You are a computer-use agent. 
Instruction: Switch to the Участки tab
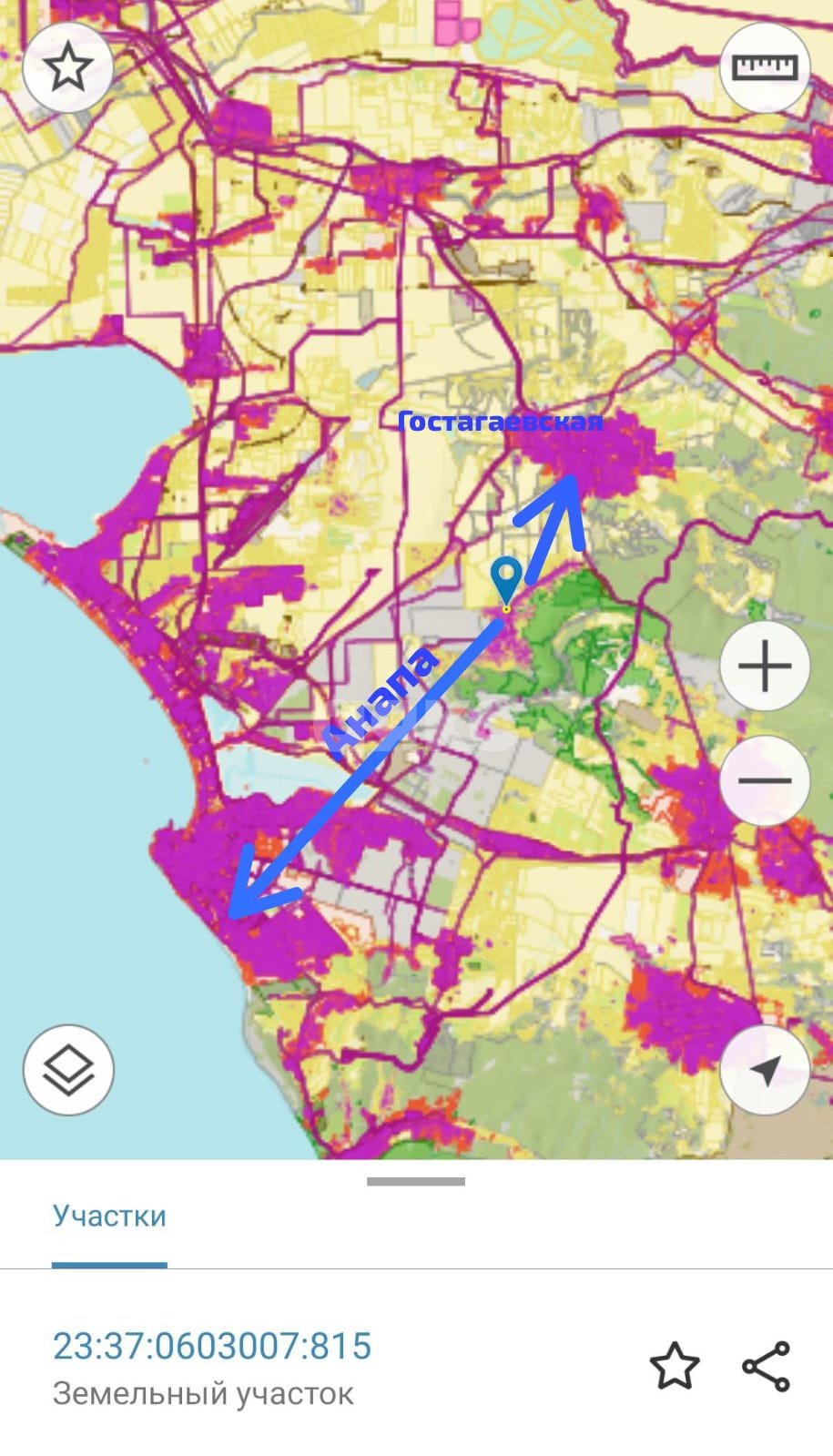coord(109,1217)
